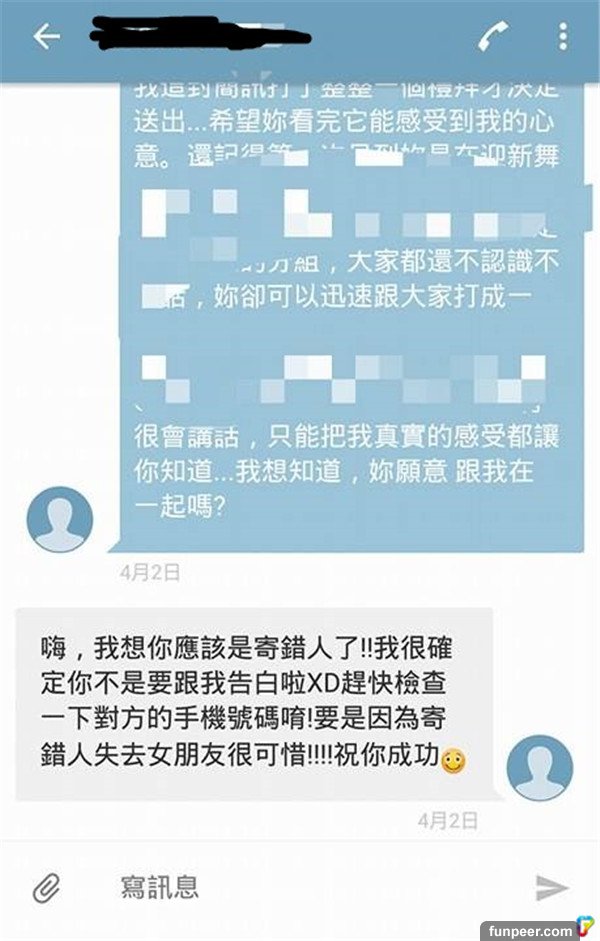The image size is (600, 941).
Task: Send the message
Action: (x=551, y=886)
